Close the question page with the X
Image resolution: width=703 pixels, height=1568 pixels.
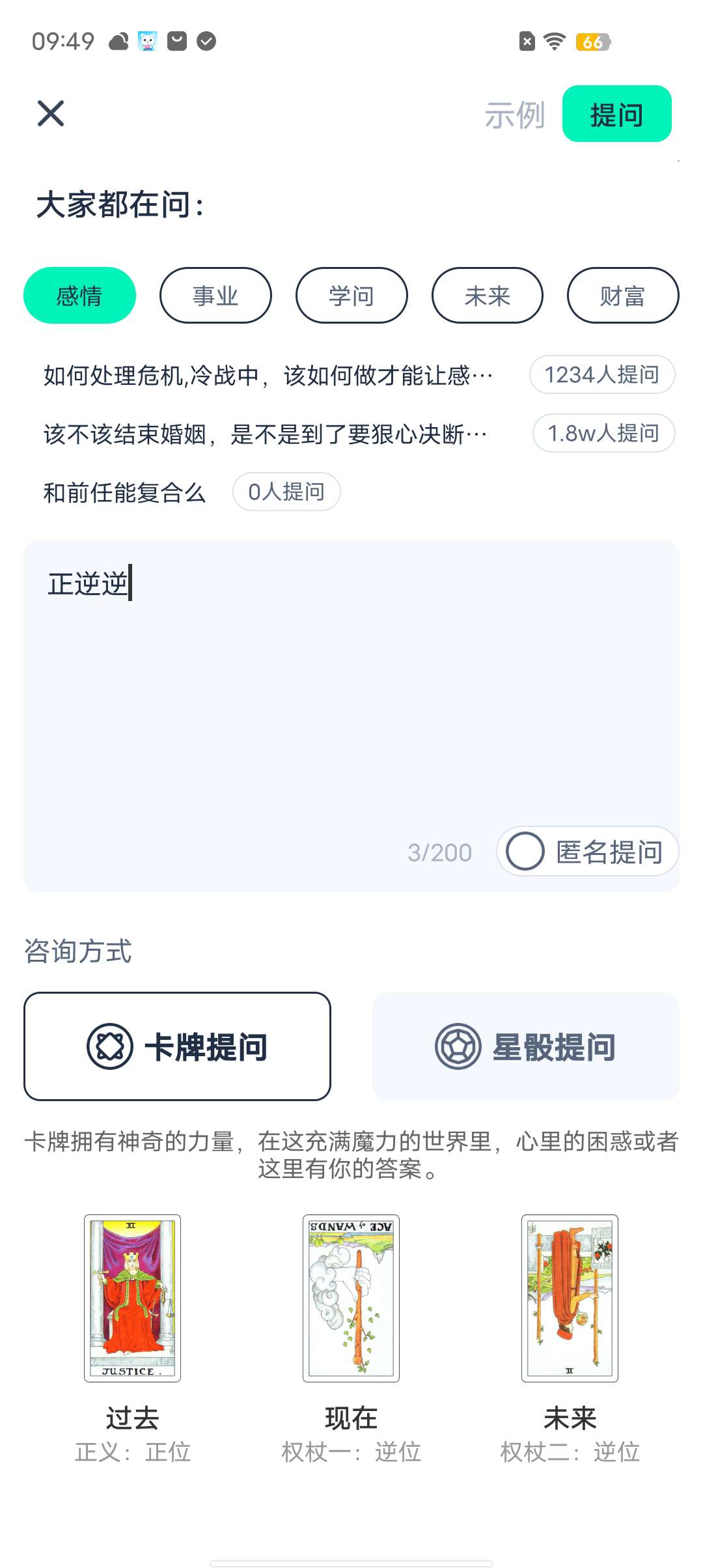point(51,114)
